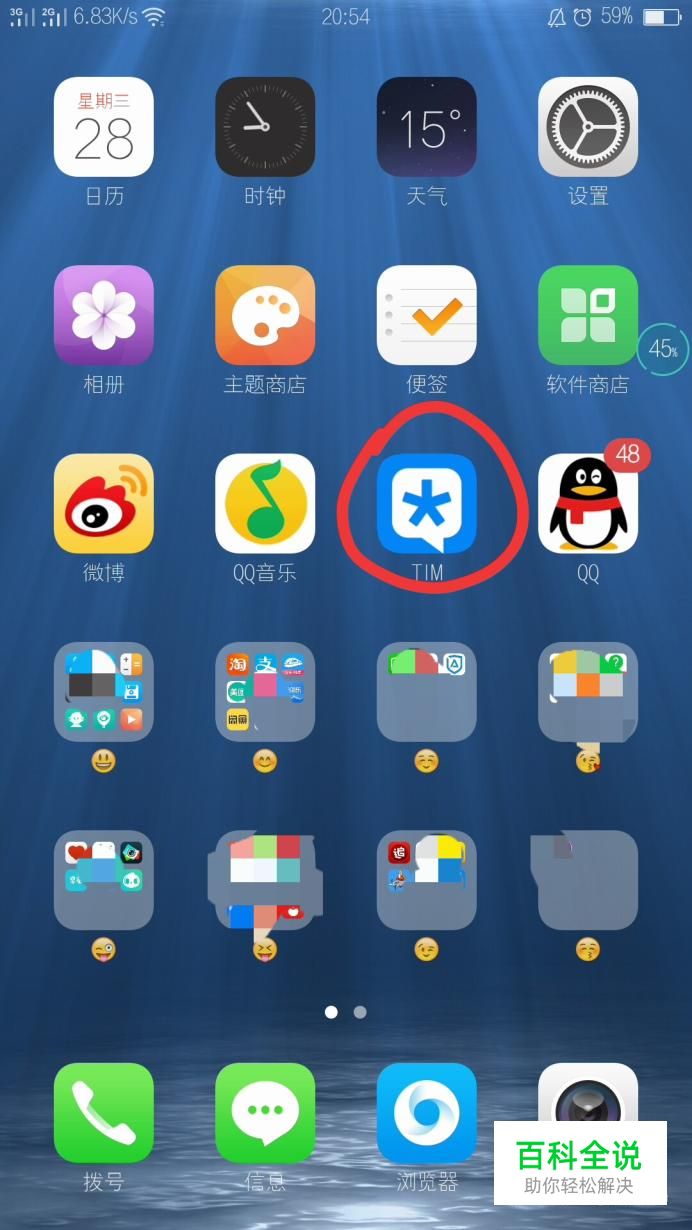Open the 日历 calendar app

pyautogui.click(x=103, y=127)
